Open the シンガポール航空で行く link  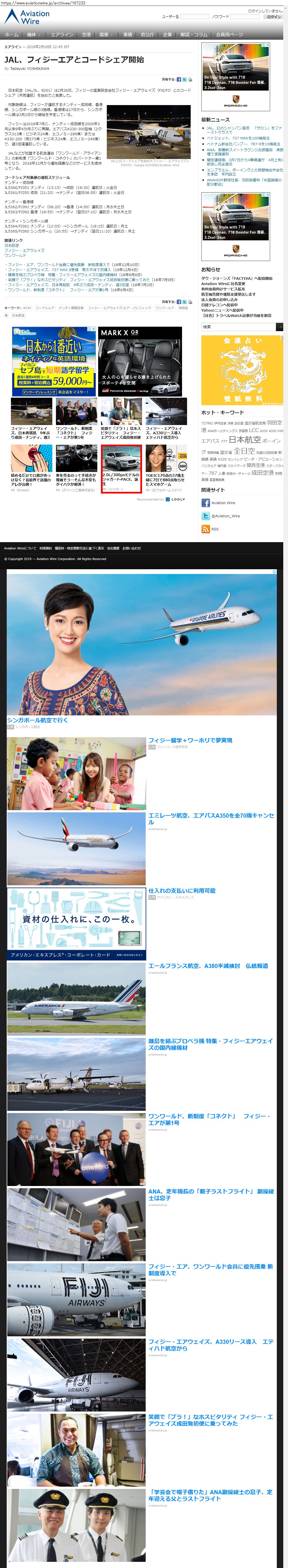37,720
